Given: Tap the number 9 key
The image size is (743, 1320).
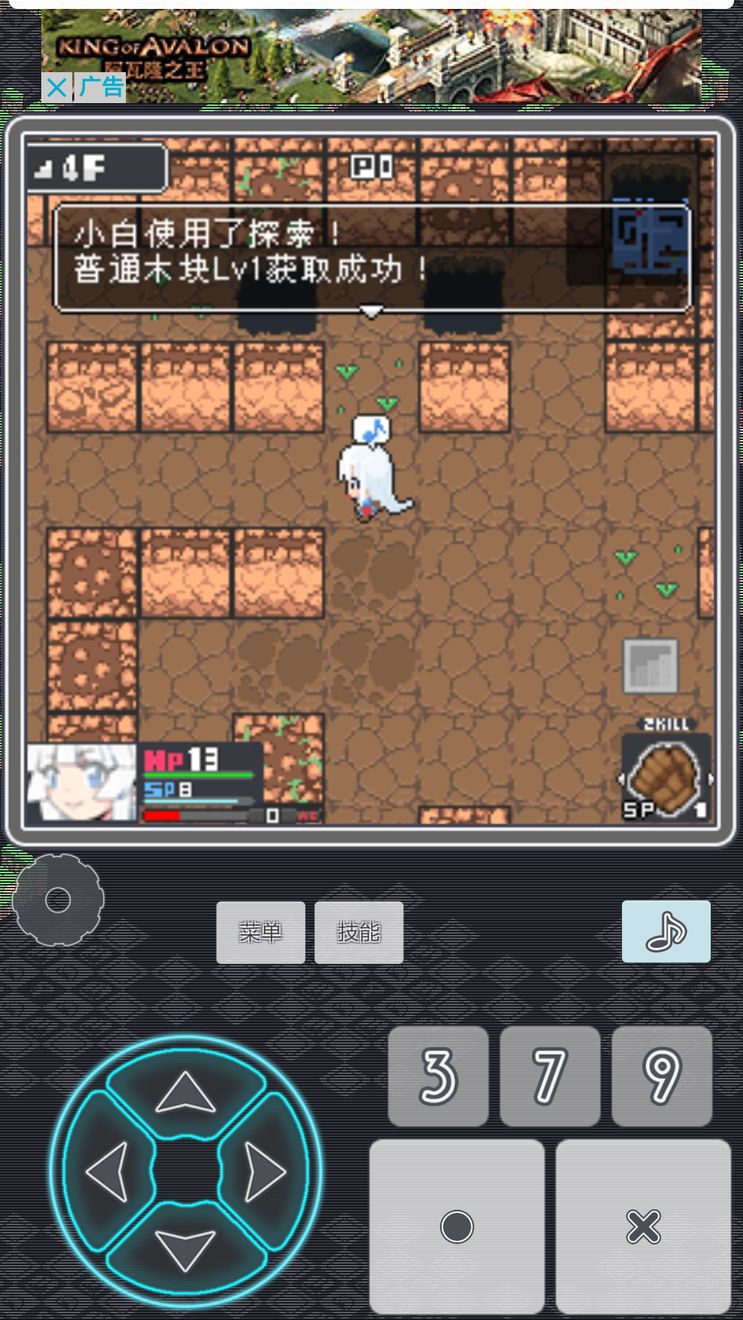Looking at the screenshot, I should 662,1076.
